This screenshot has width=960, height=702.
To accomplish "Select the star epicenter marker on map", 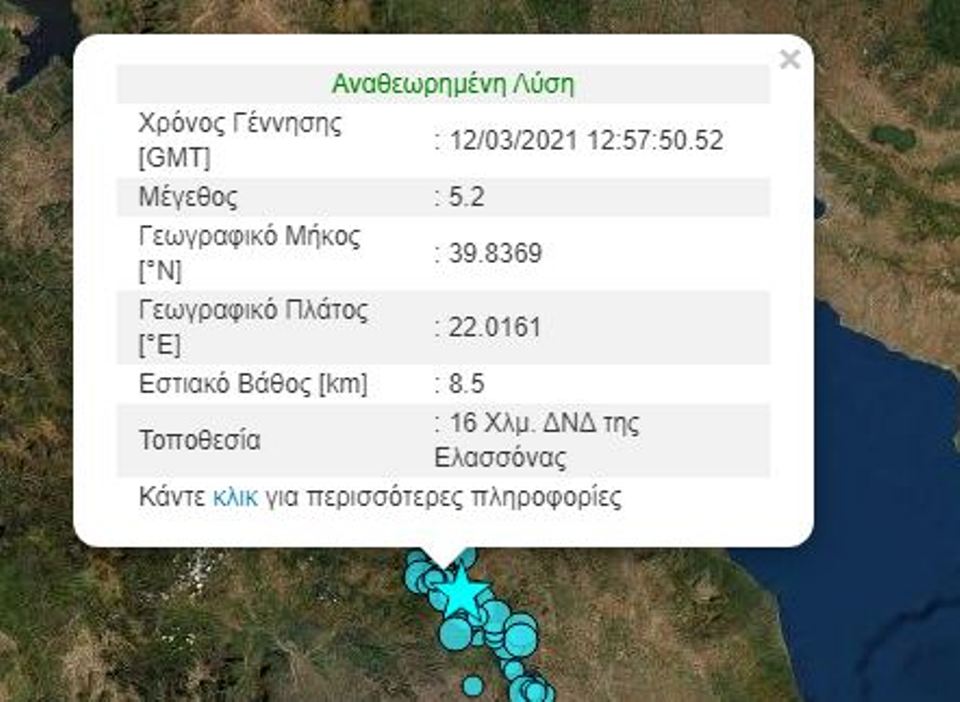I will point(461,593).
